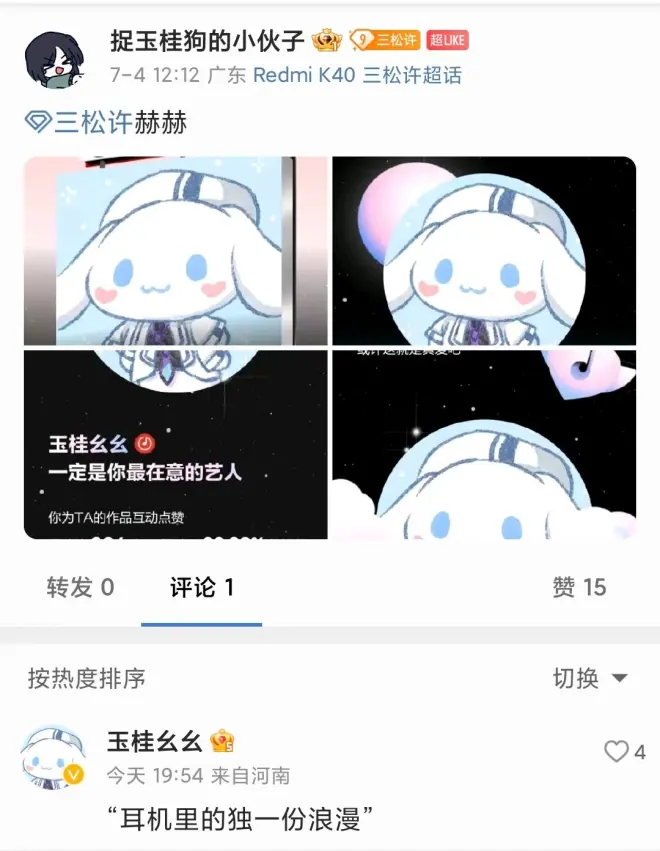Switch to the 赞 tab
The image size is (660, 851).
tap(579, 587)
